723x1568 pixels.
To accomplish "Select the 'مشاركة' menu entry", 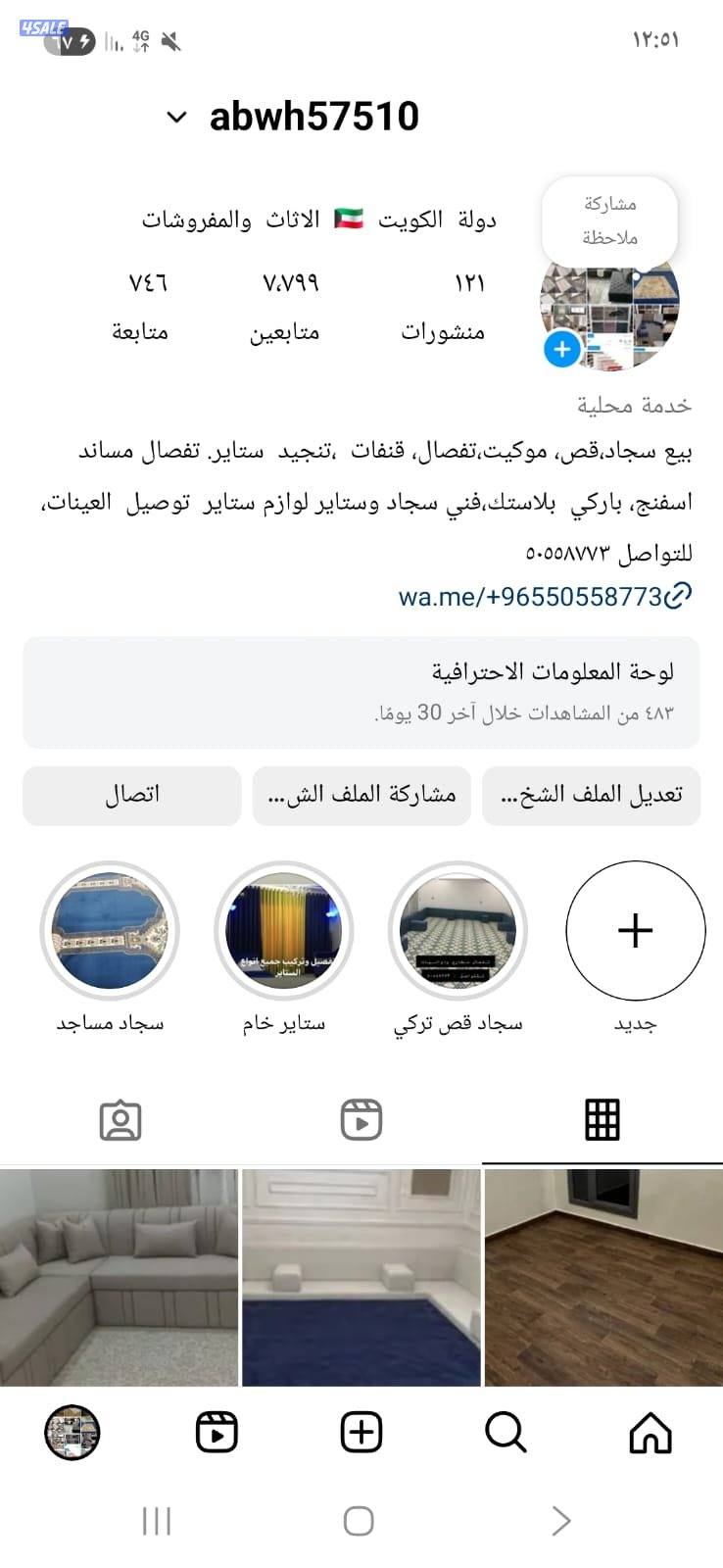I will 607,203.
